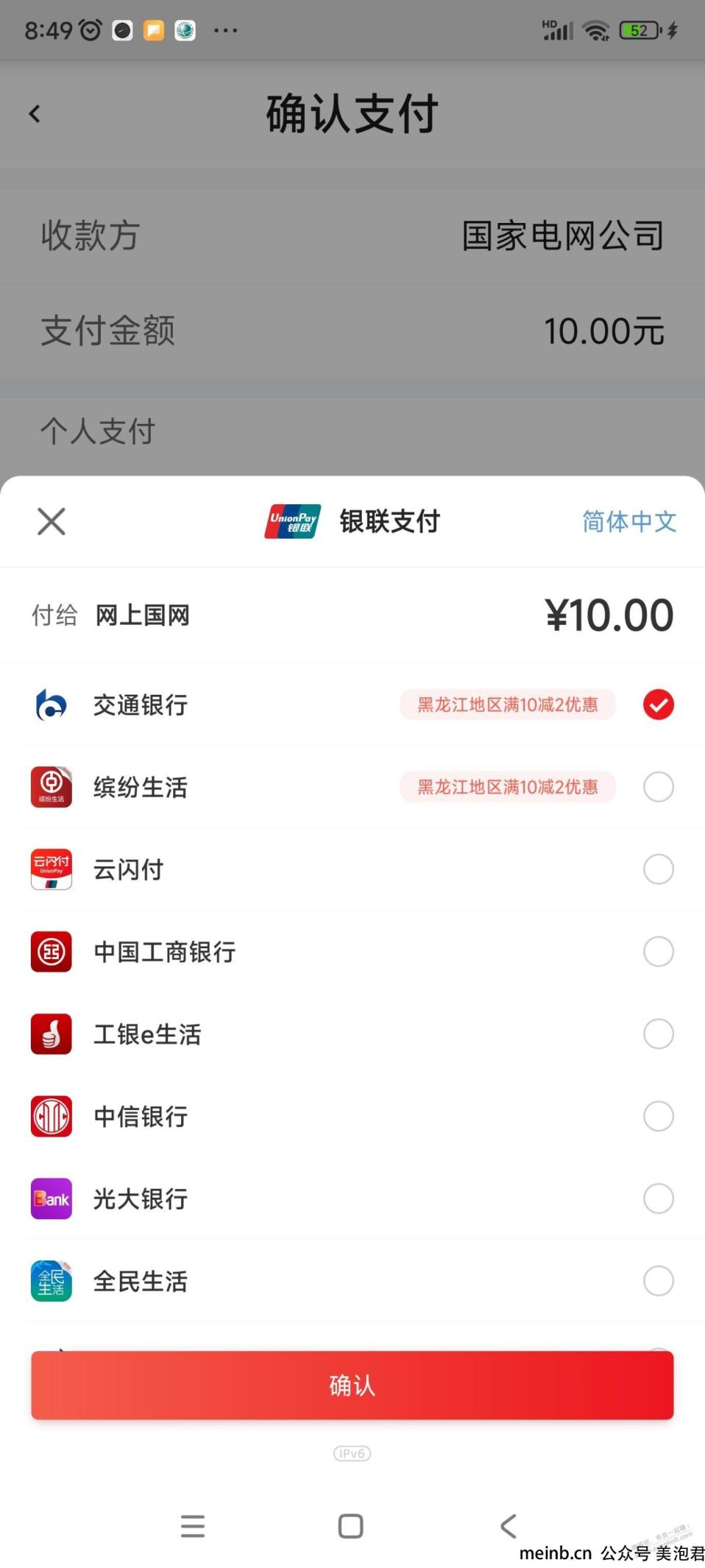Viewport: 705px width, 1568px height.
Task: Go back from 确认支付 page
Action: pyautogui.click(x=35, y=114)
